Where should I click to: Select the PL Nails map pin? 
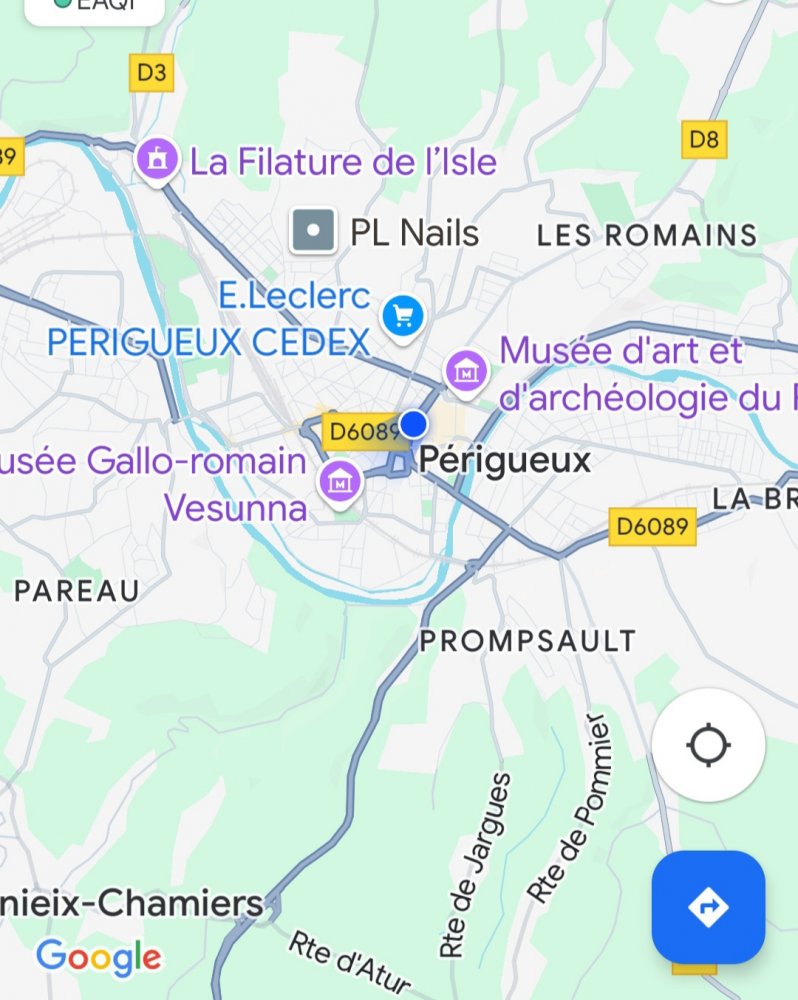pos(313,232)
